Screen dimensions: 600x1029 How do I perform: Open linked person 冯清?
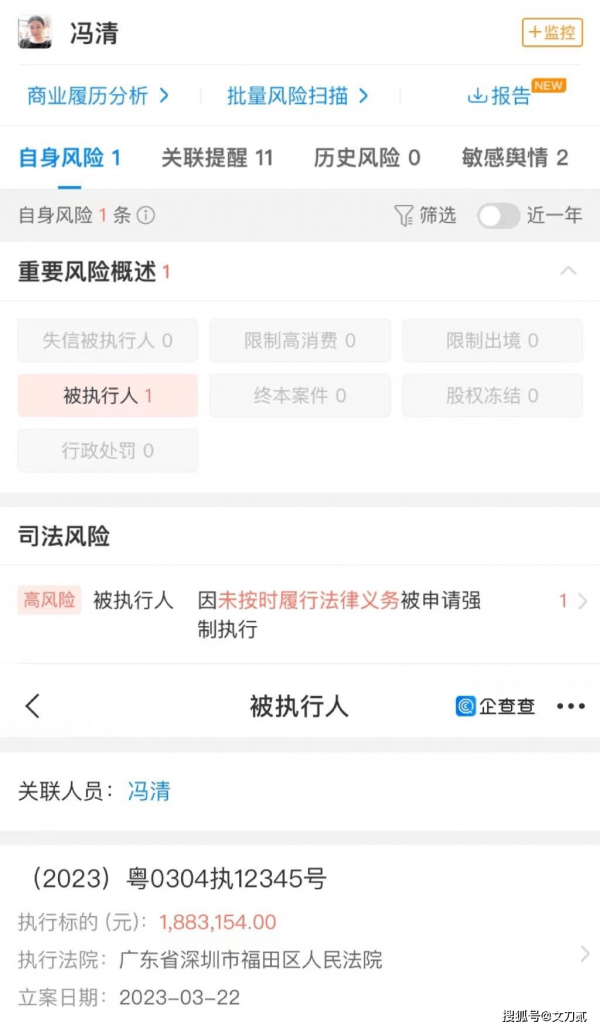(149, 791)
